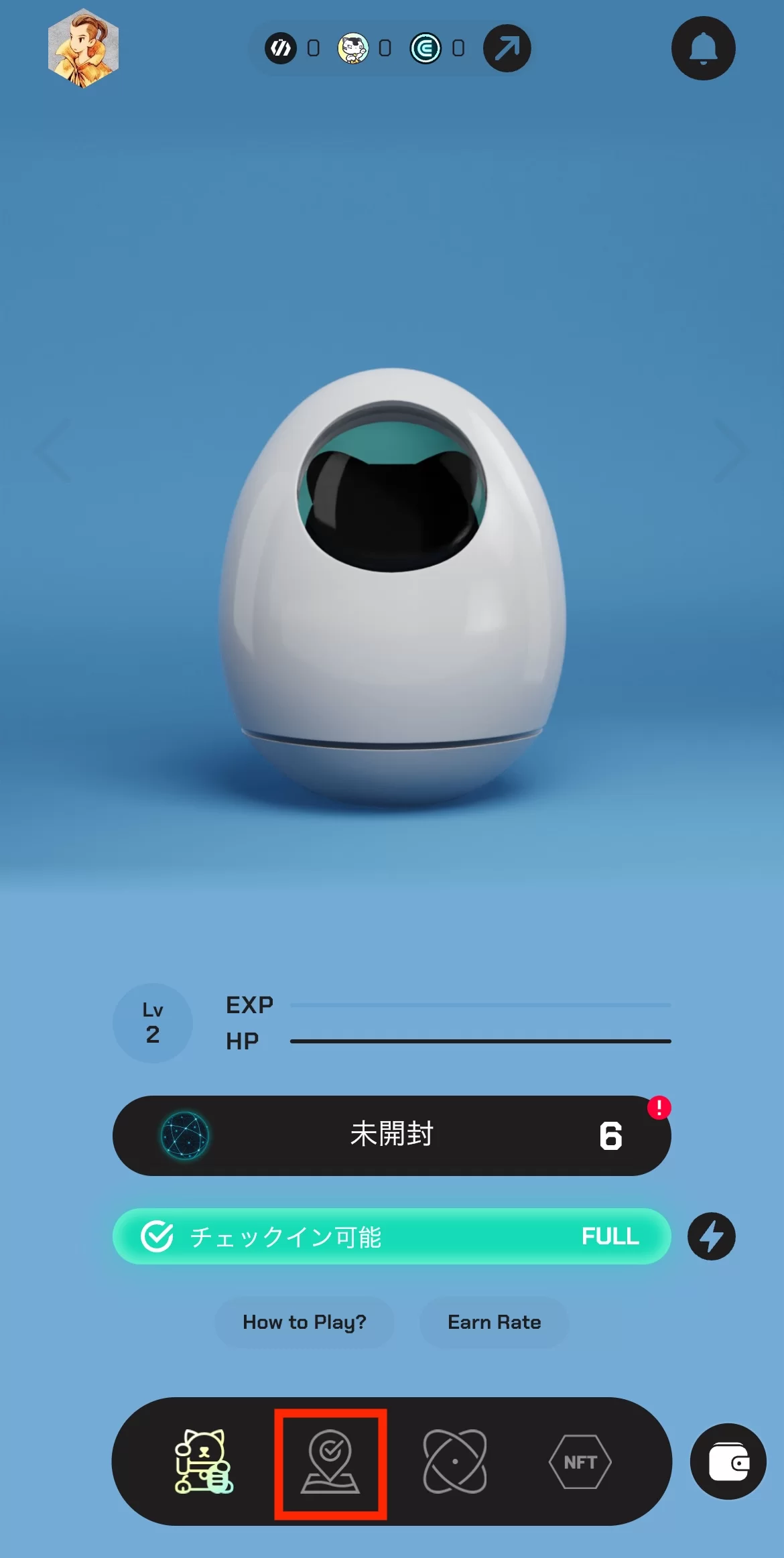Viewport: 784px width, 1558px height.
Task: Open the notifications bell
Action: (703, 48)
